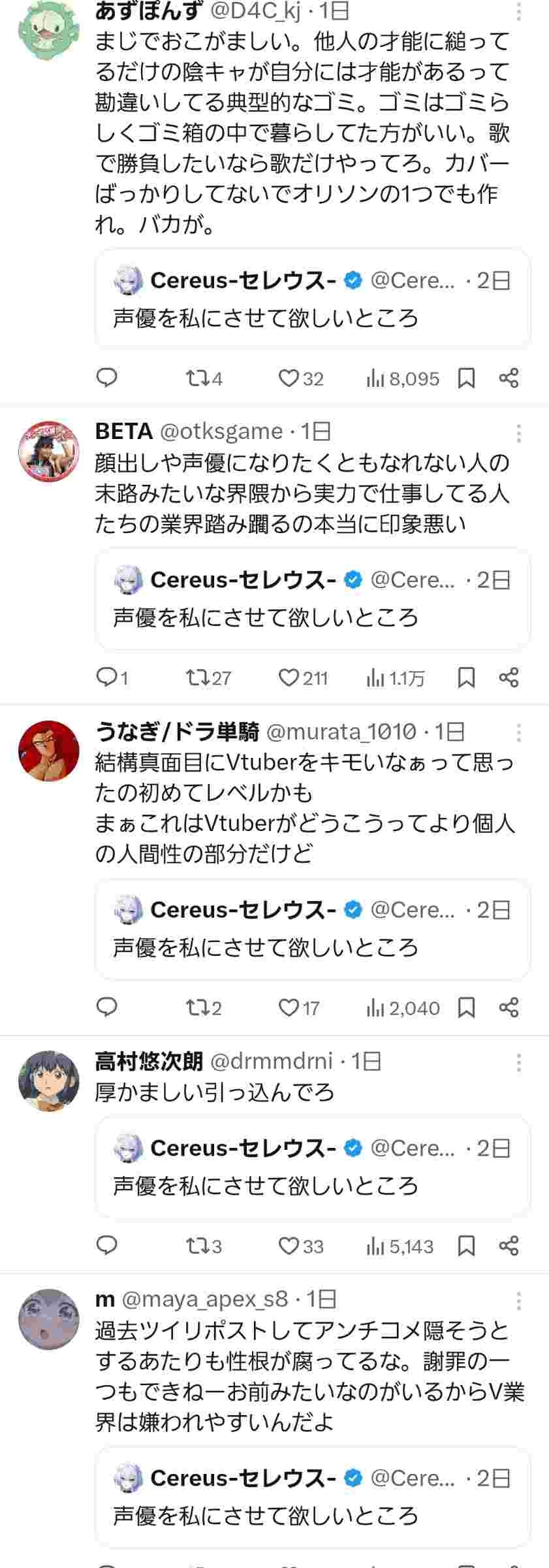Image resolution: width=549 pixels, height=1568 pixels.
Task: View analytics for BETA's post
Action: coord(395,678)
